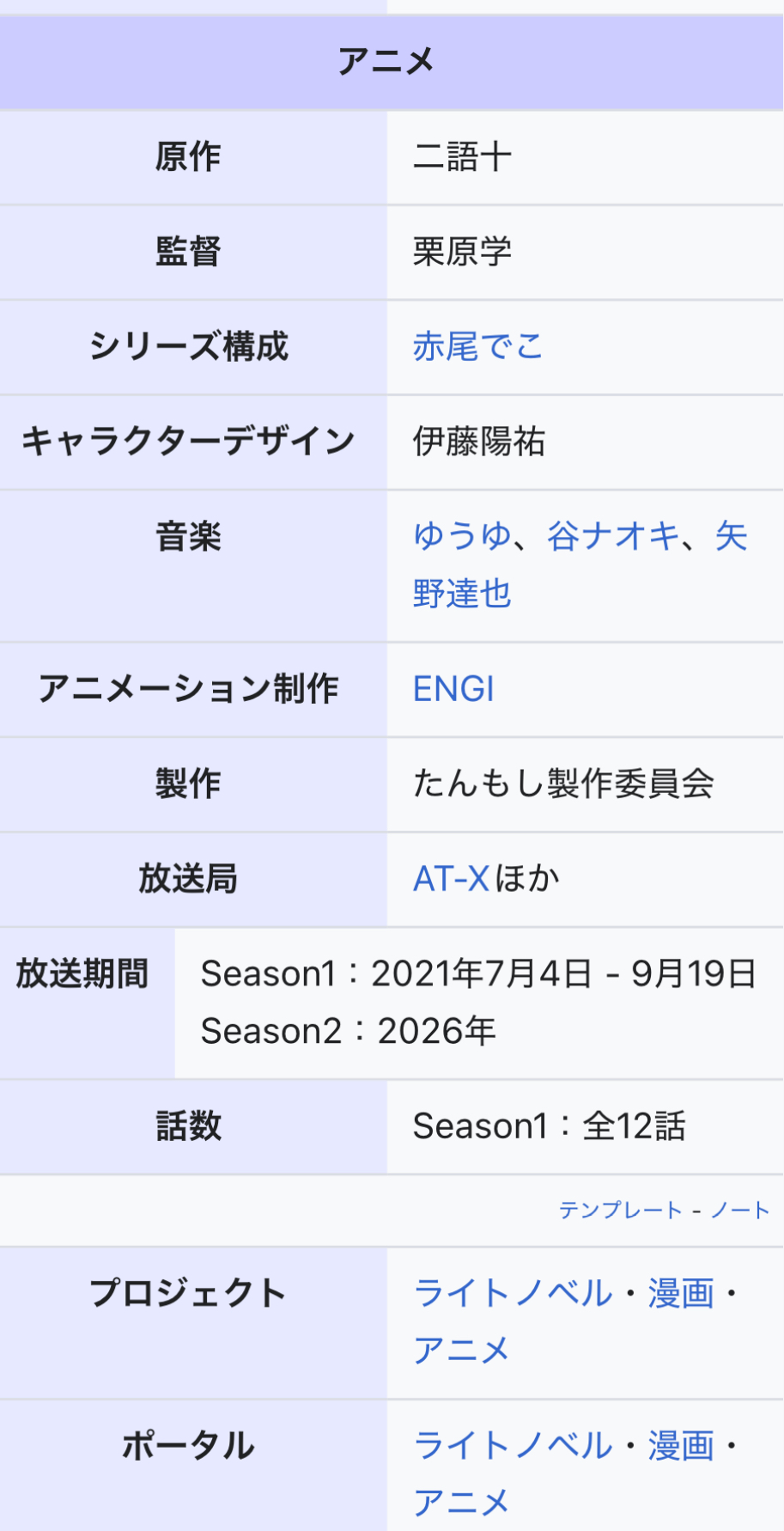Open 漫画 in the ポータル row
Screen dimensions: 784x1531
tap(681, 1445)
